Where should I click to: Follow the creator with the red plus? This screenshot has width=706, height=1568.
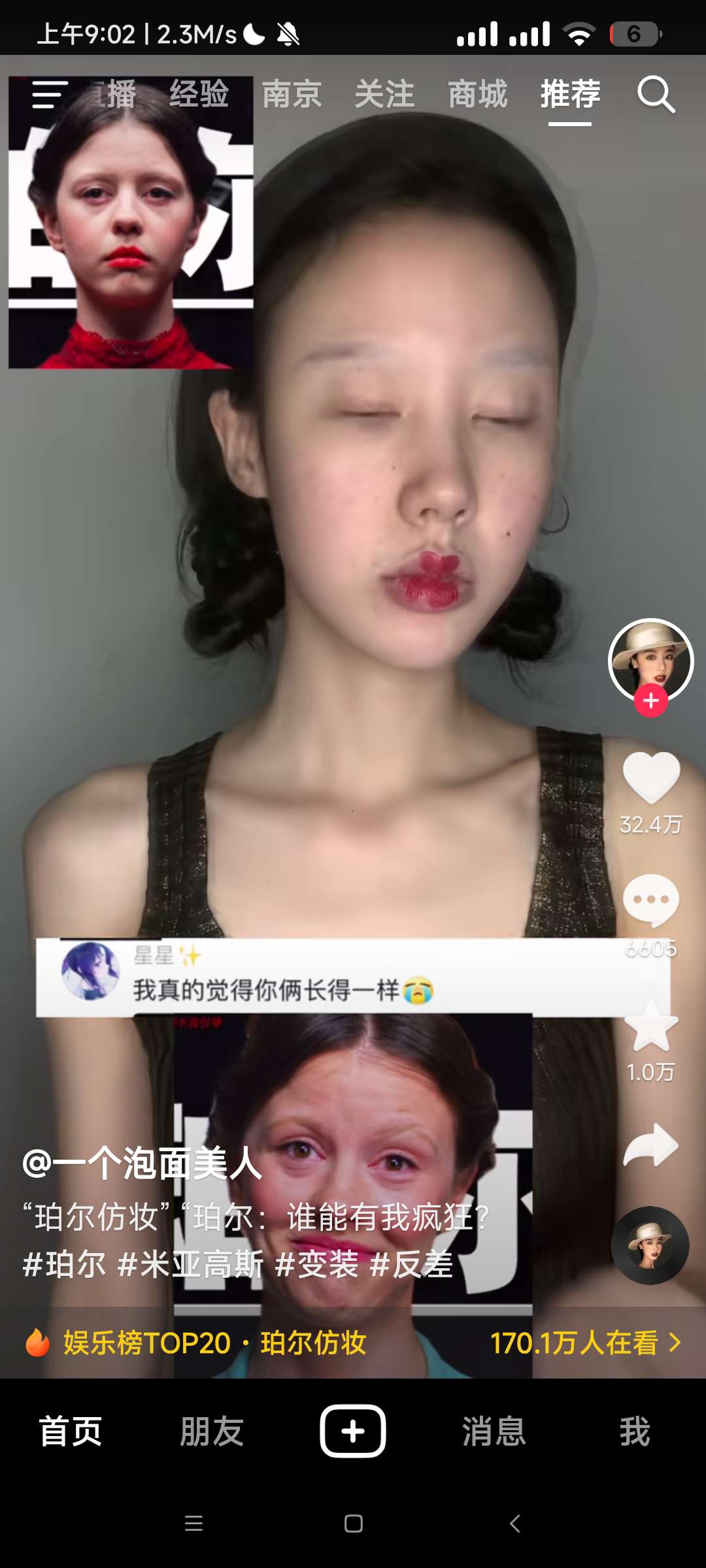650,701
